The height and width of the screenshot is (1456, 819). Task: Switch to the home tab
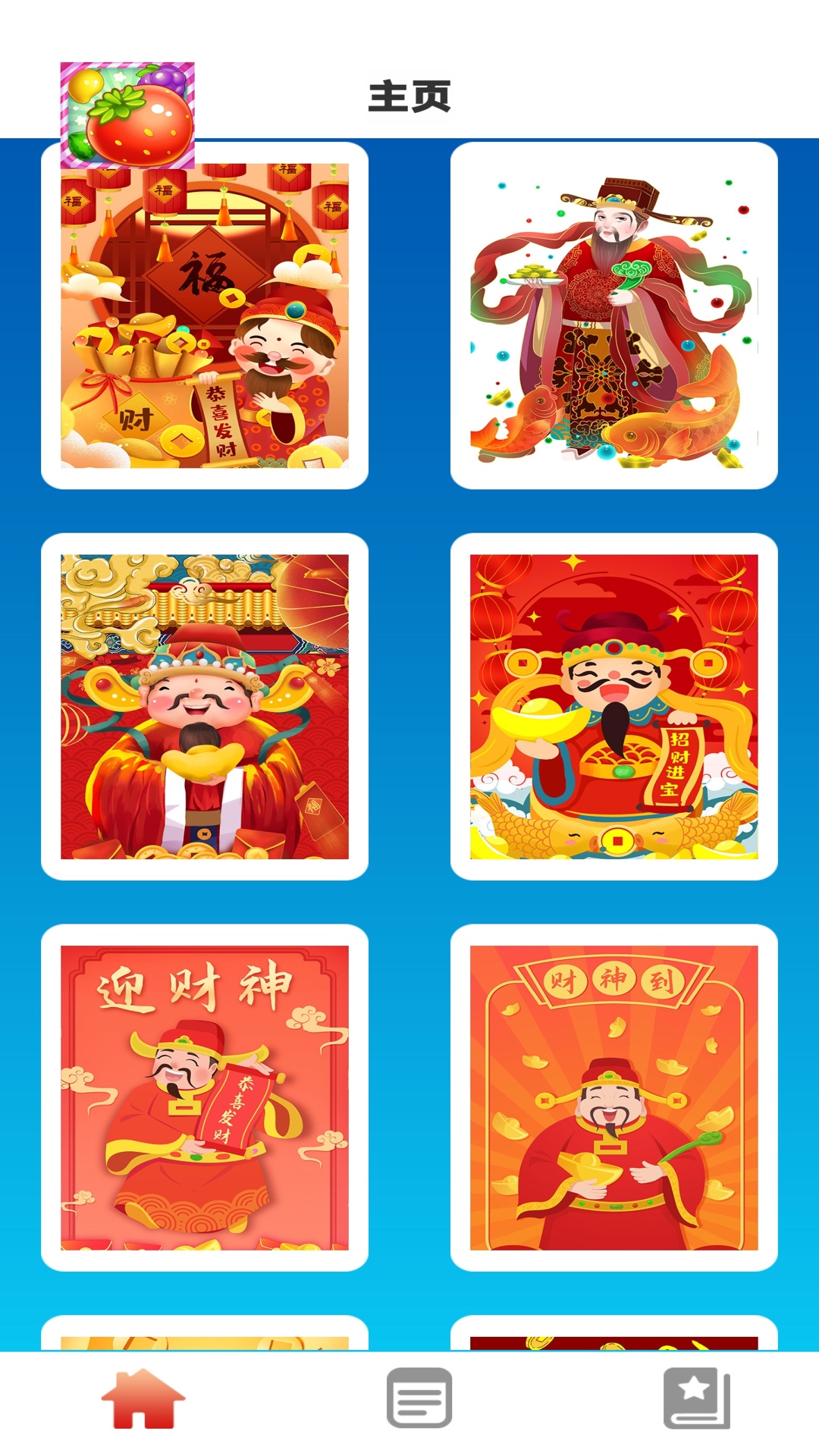point(143,1399)
